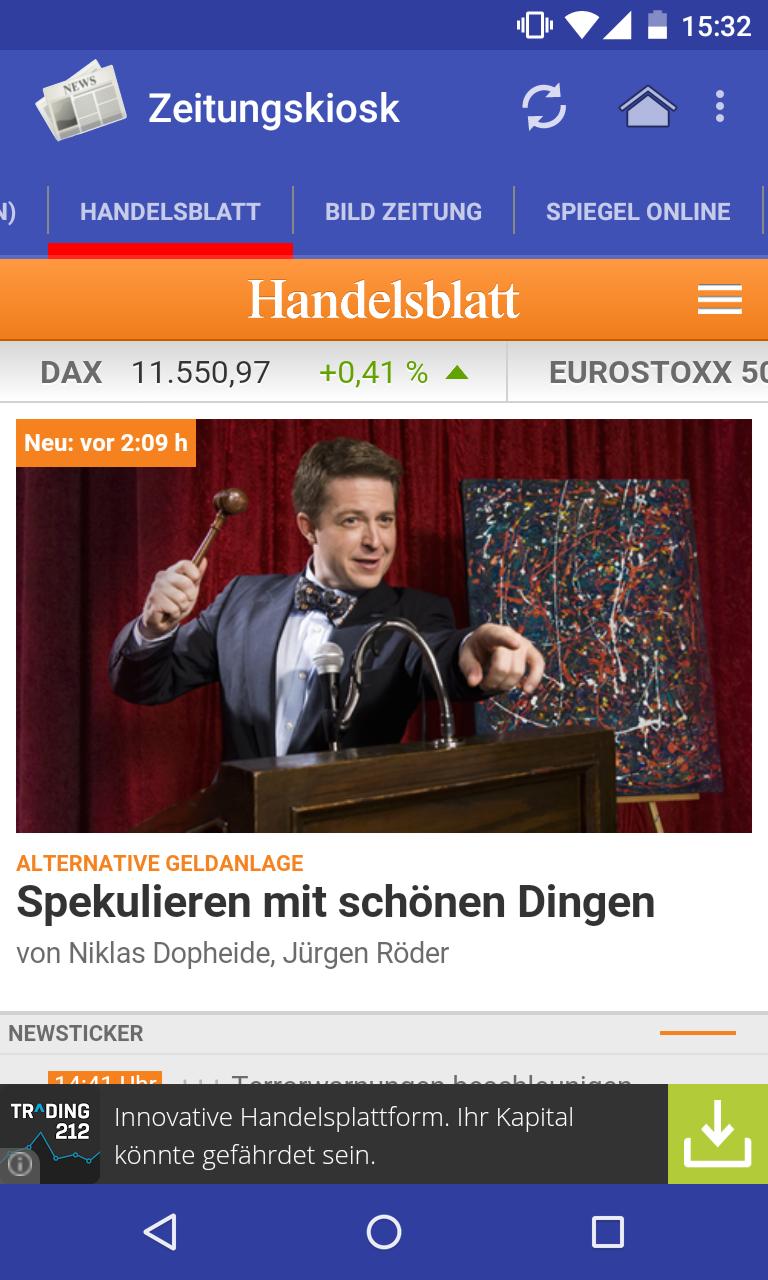Select the HANDELSBLATT tab
This screenshot has width=768, height=1280.
click(170, 211)
